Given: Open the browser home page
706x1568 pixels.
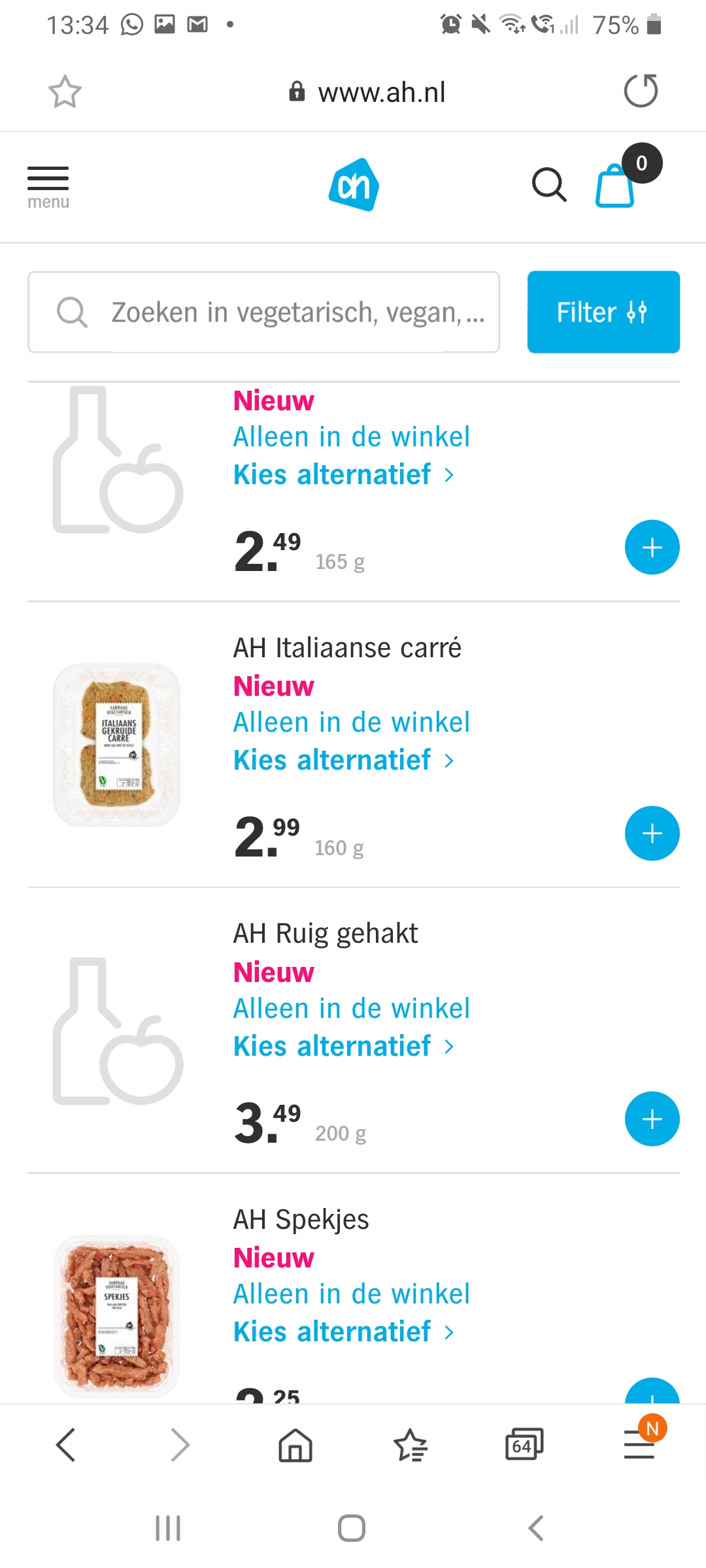Looking at the screenshot, I should (x=295, y=1445).
